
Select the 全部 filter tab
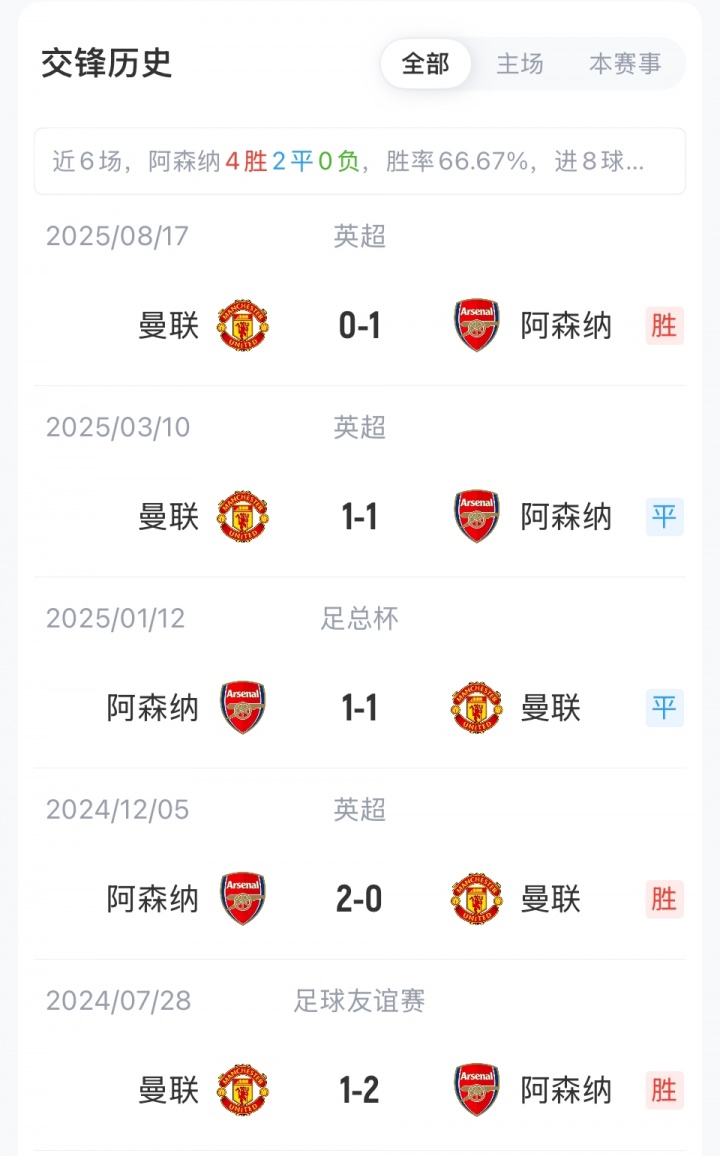426,64
